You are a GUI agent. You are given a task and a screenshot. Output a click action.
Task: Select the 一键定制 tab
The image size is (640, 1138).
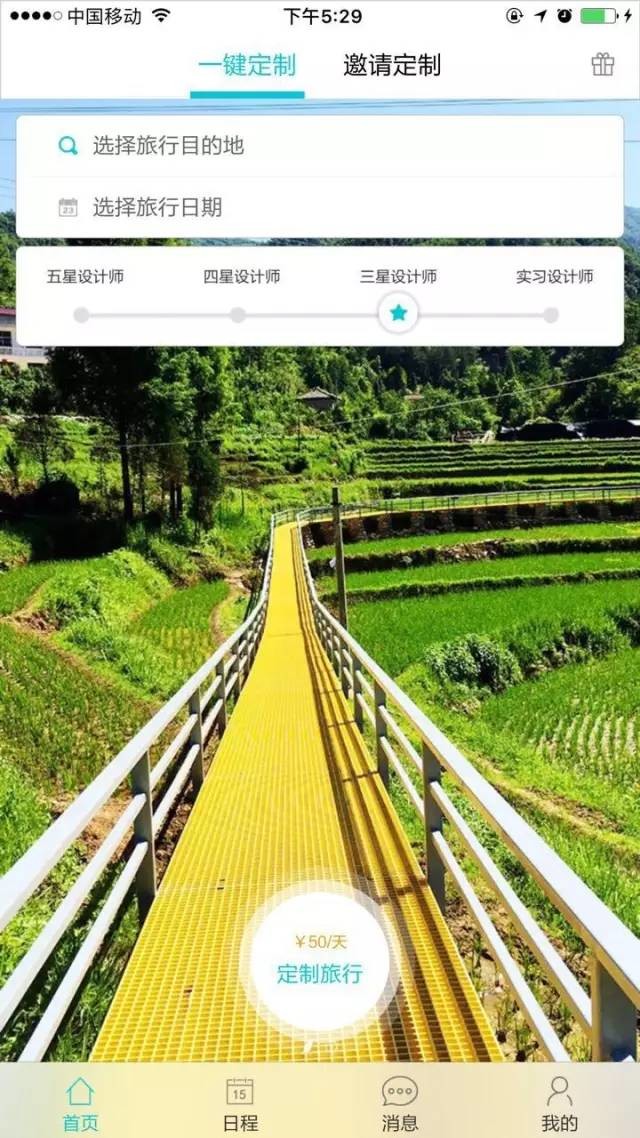tap(247, 66)
